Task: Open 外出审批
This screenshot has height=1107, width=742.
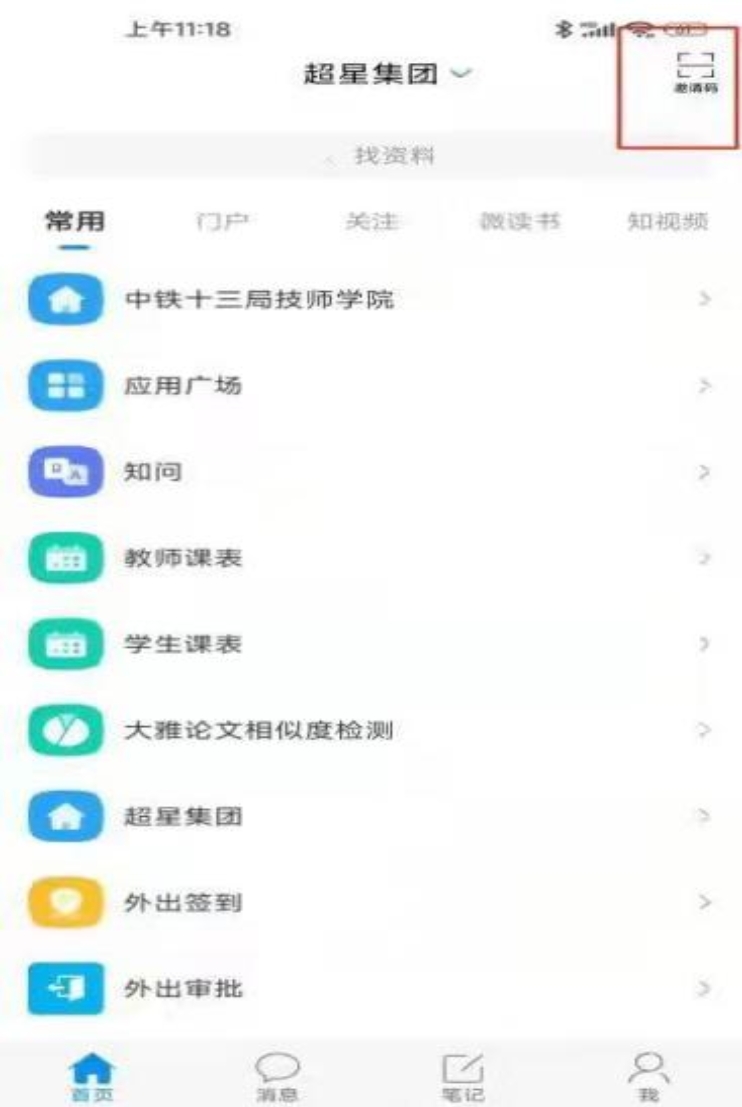Action: pyautogui.click(x=371, y=990)
